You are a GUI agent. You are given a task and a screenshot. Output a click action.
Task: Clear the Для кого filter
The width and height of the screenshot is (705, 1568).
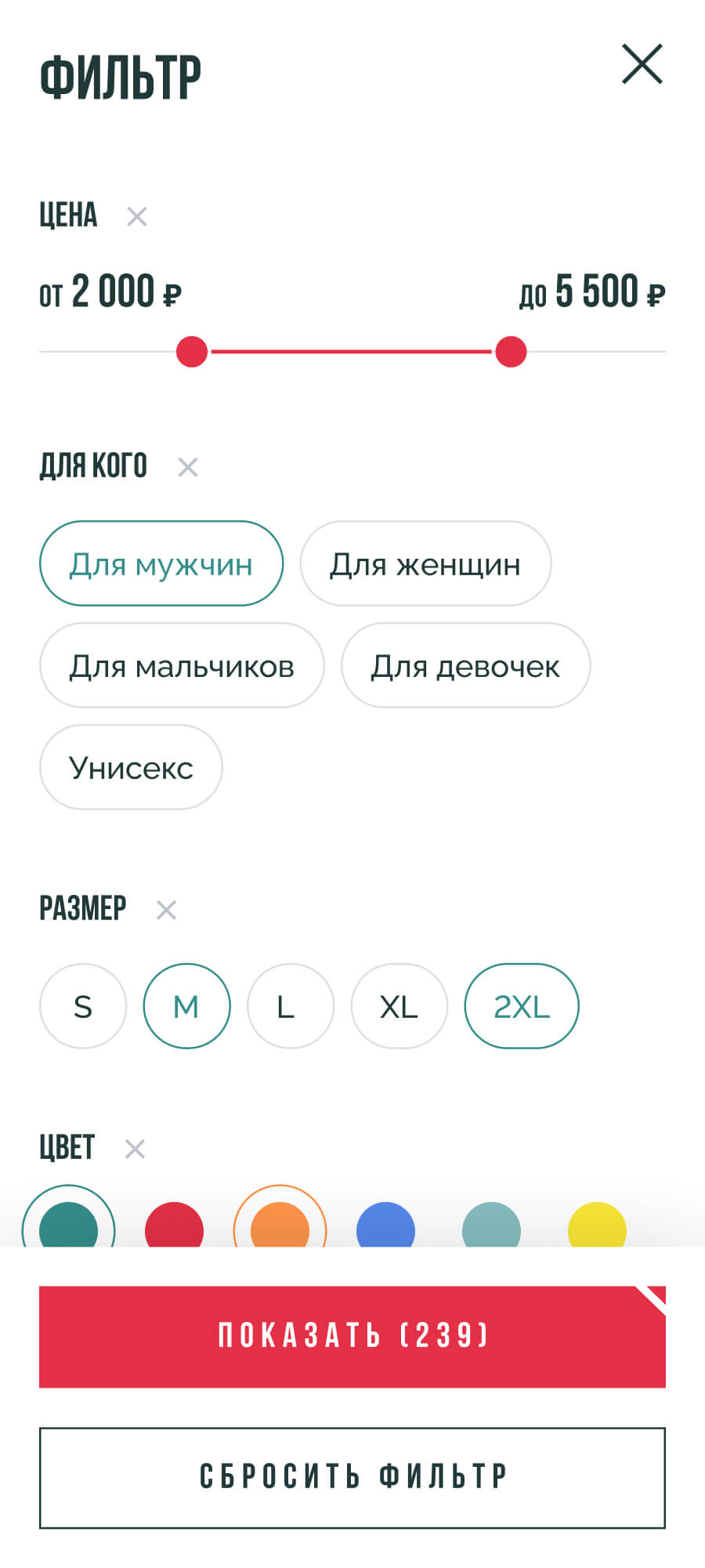click(x=188, y=468)
